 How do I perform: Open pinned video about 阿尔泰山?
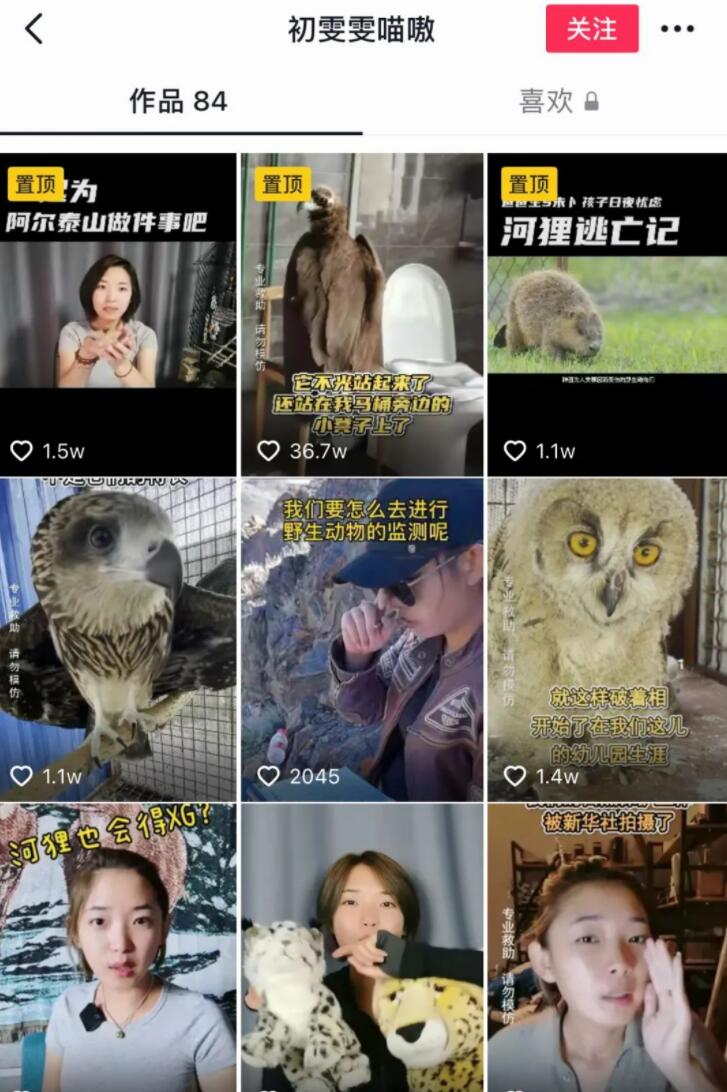pos(118,315)
